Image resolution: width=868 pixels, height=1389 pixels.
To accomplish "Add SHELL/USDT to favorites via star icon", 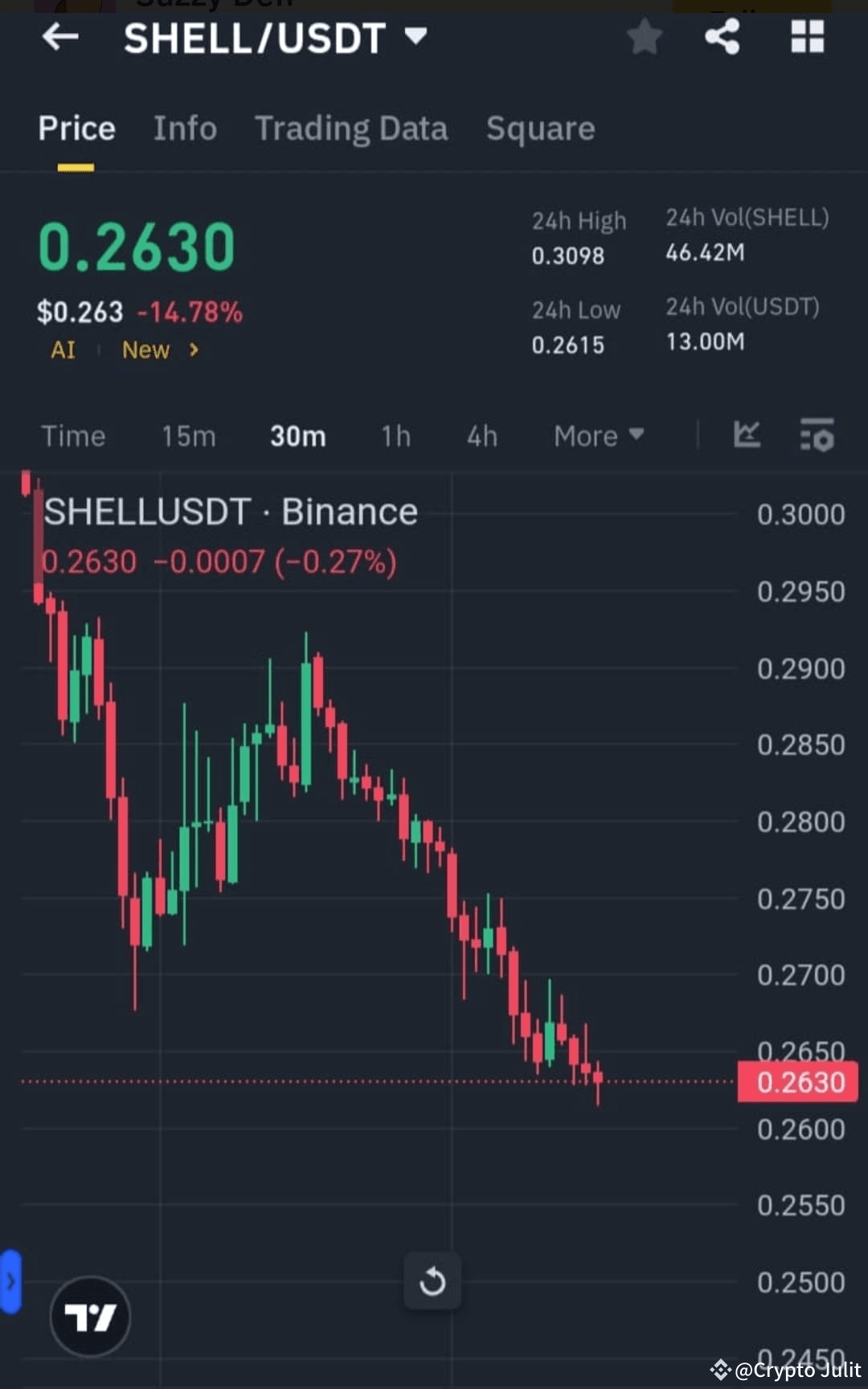I will (x=644, y=36).
